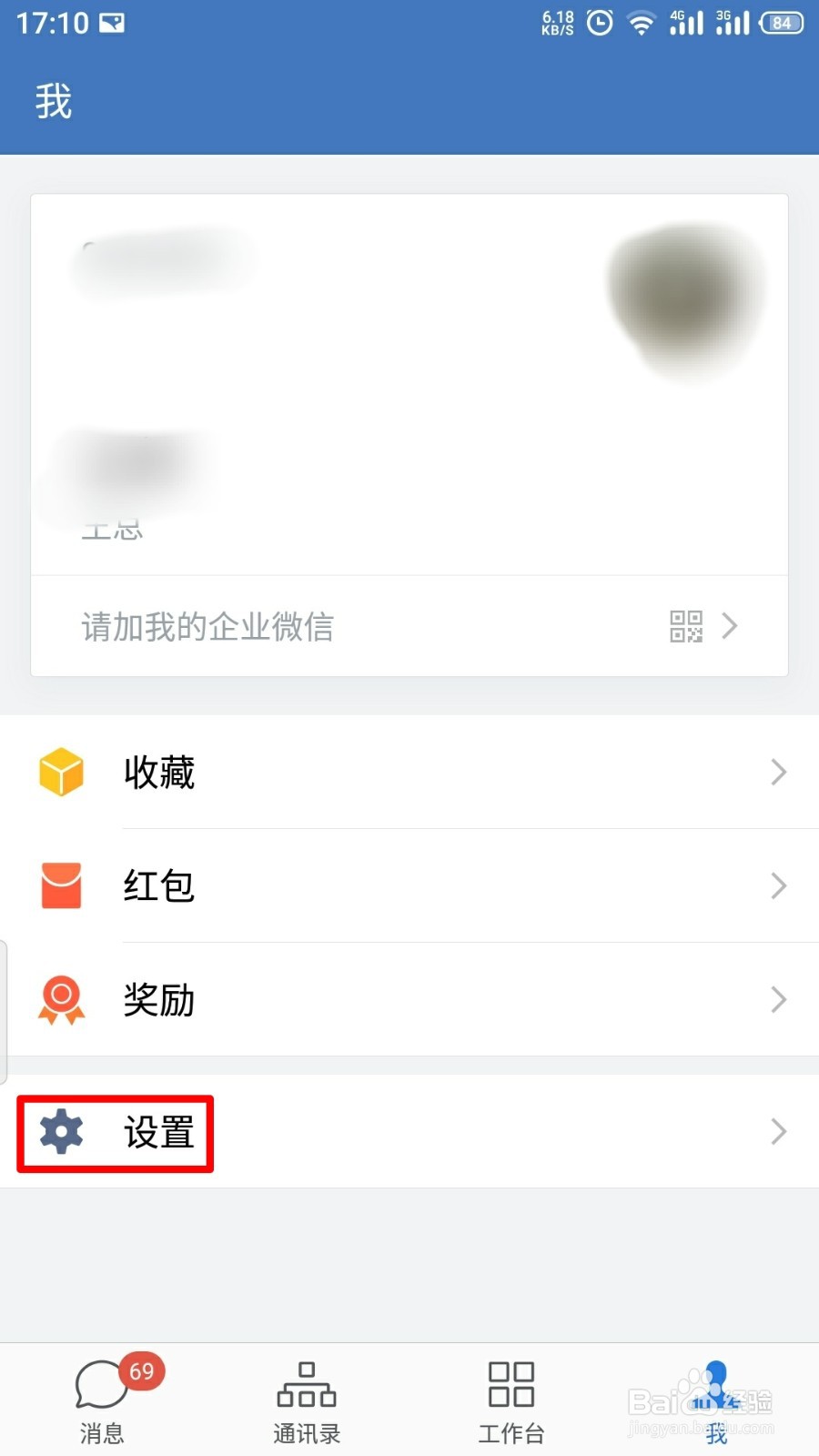
Task: Open the QR code icon for enterprise WeChat
Action: pyautogui.click(x=685, y=627)
